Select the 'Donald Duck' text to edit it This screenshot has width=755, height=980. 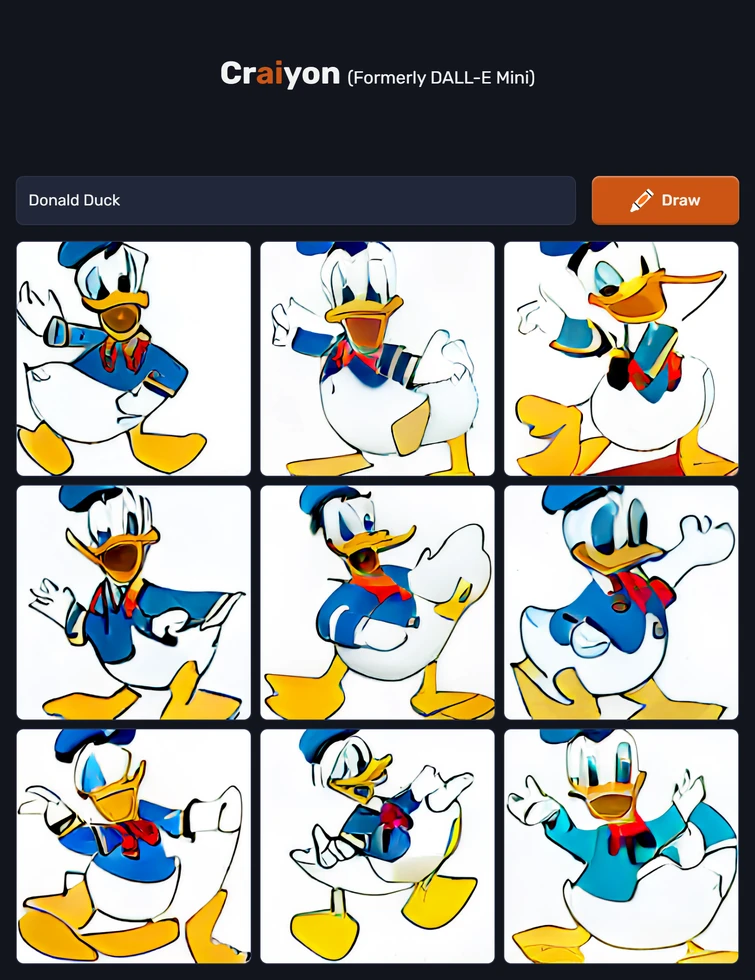click(x=74, y=200)
